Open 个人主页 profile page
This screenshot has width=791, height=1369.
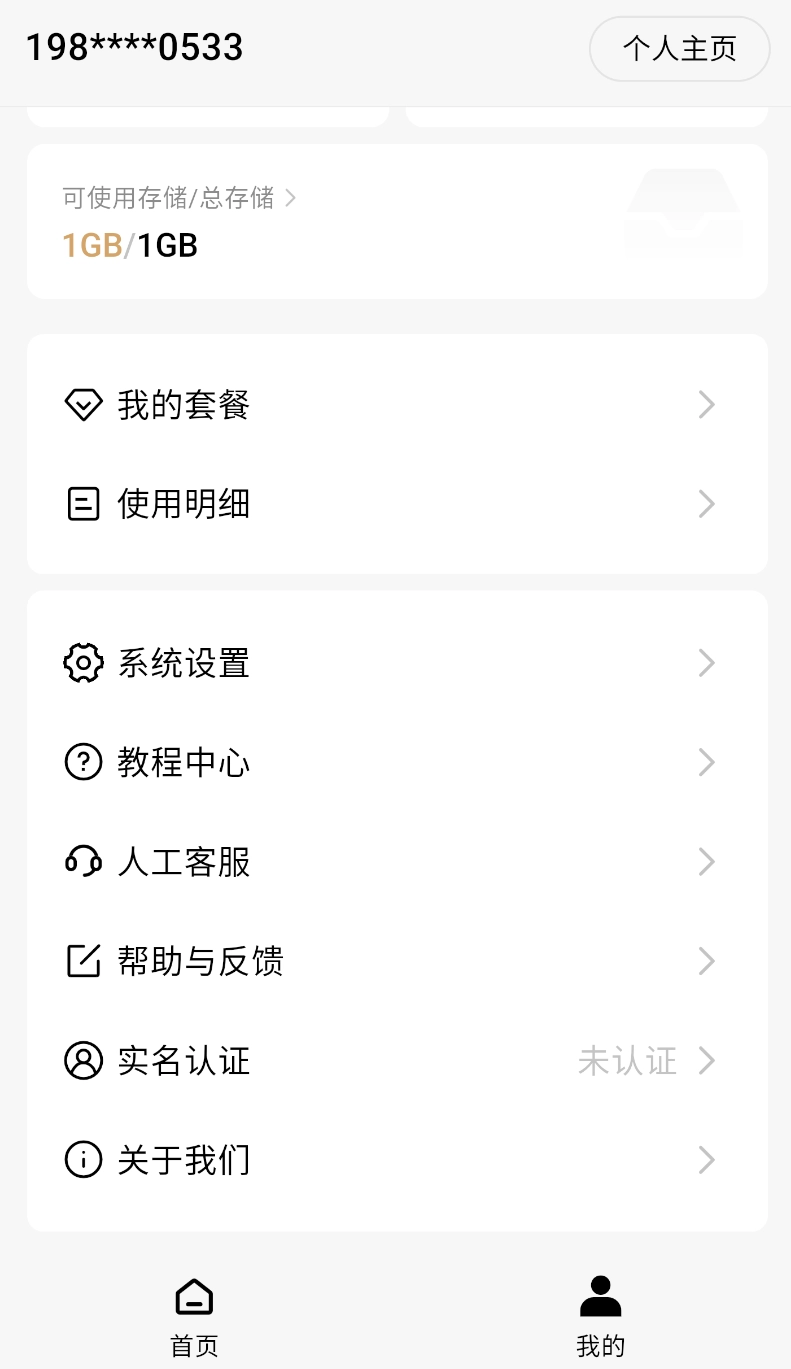pyautogui.click(x=679, y=48)
